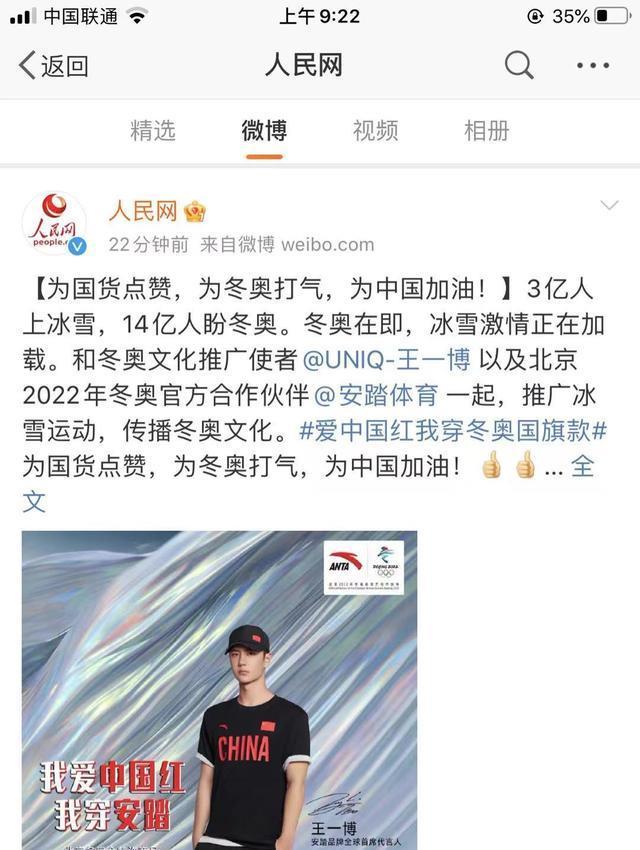Switch to the 精选 tab

point(153,130)
